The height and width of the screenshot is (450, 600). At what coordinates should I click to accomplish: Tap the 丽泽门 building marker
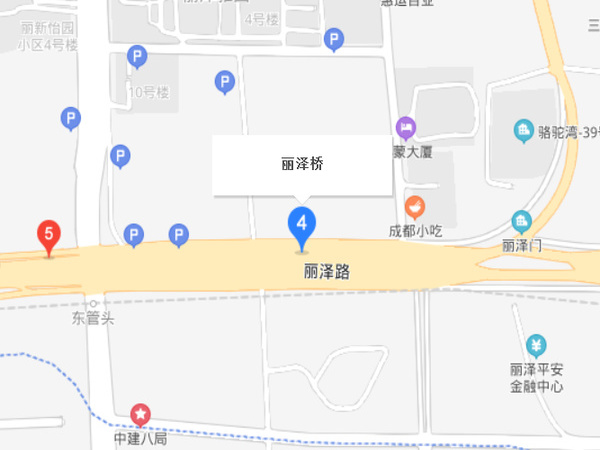(x=521, y=221)
